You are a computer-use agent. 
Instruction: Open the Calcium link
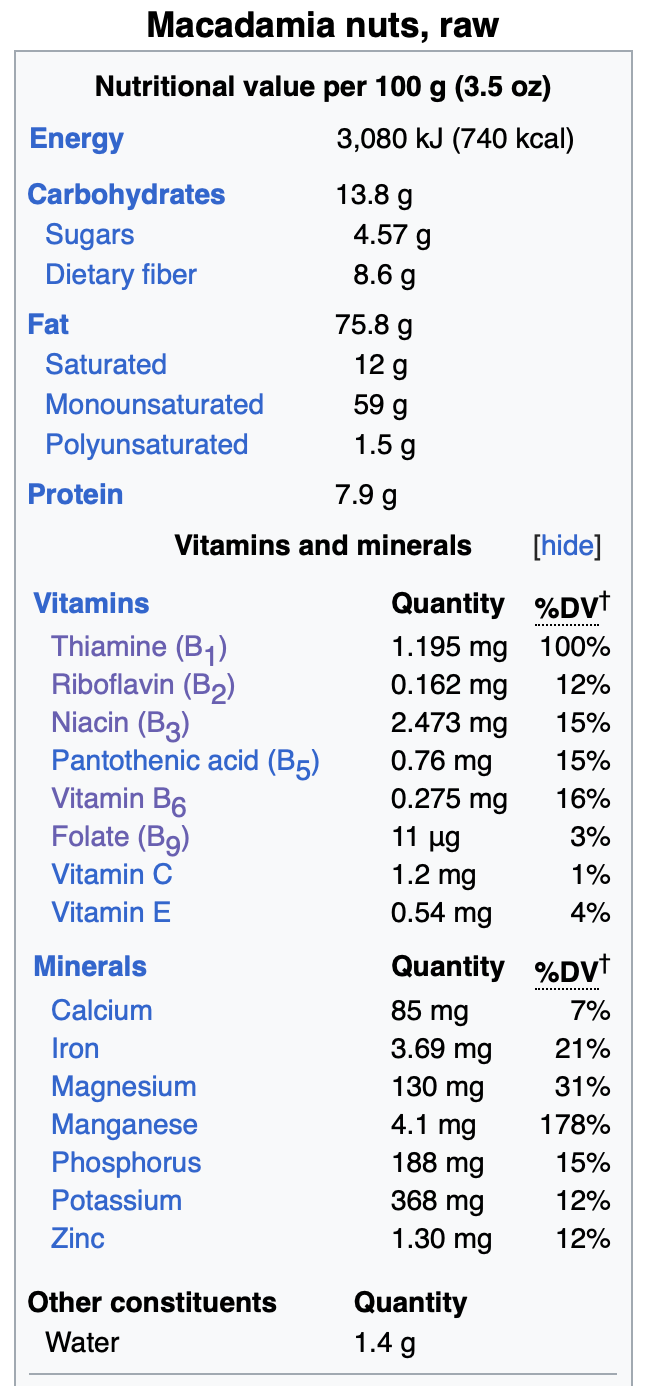coord(102,1011)
